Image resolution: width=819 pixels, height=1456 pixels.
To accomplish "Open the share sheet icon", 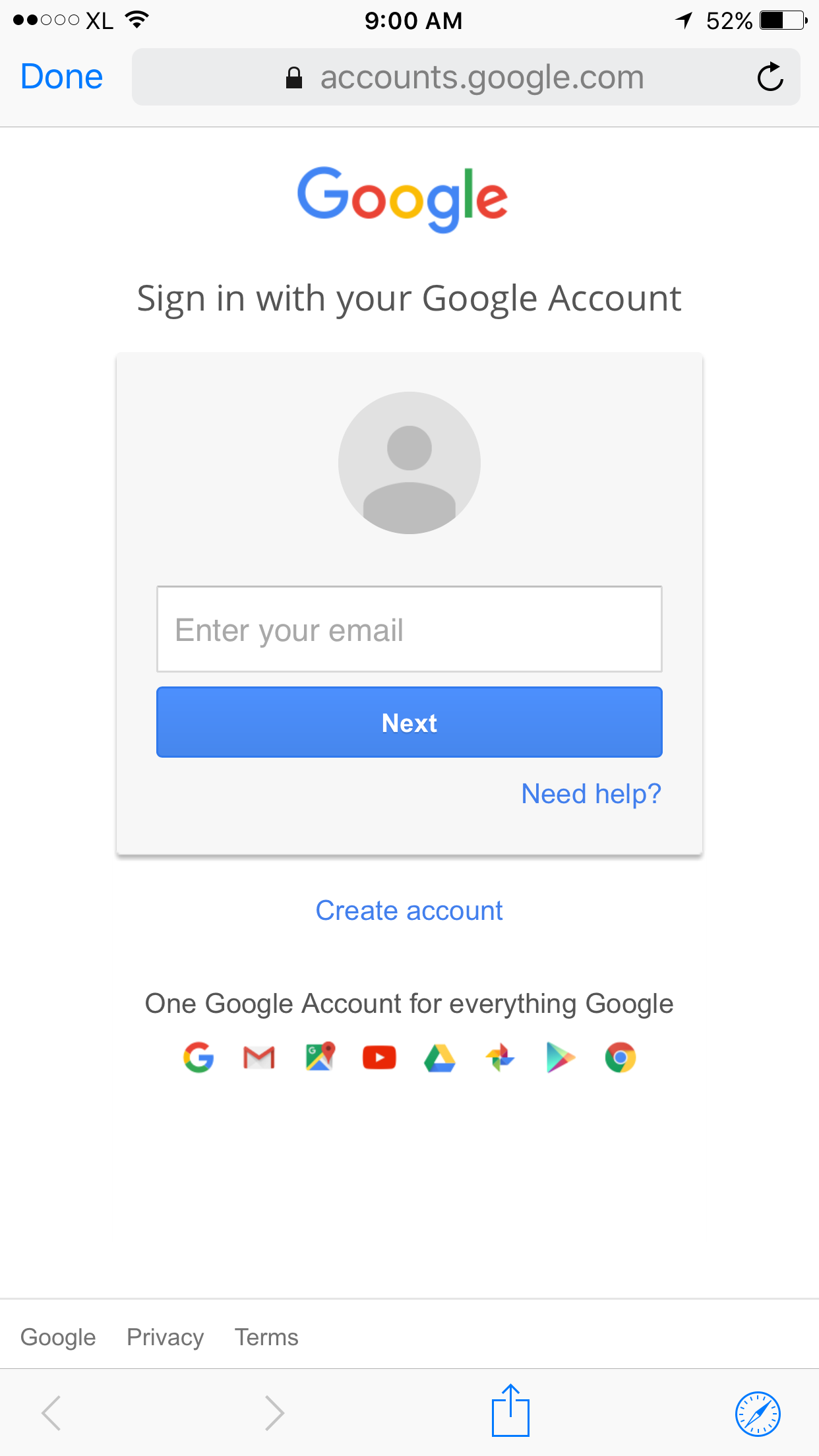I will pyautogui.click(x=510, y=1410).
